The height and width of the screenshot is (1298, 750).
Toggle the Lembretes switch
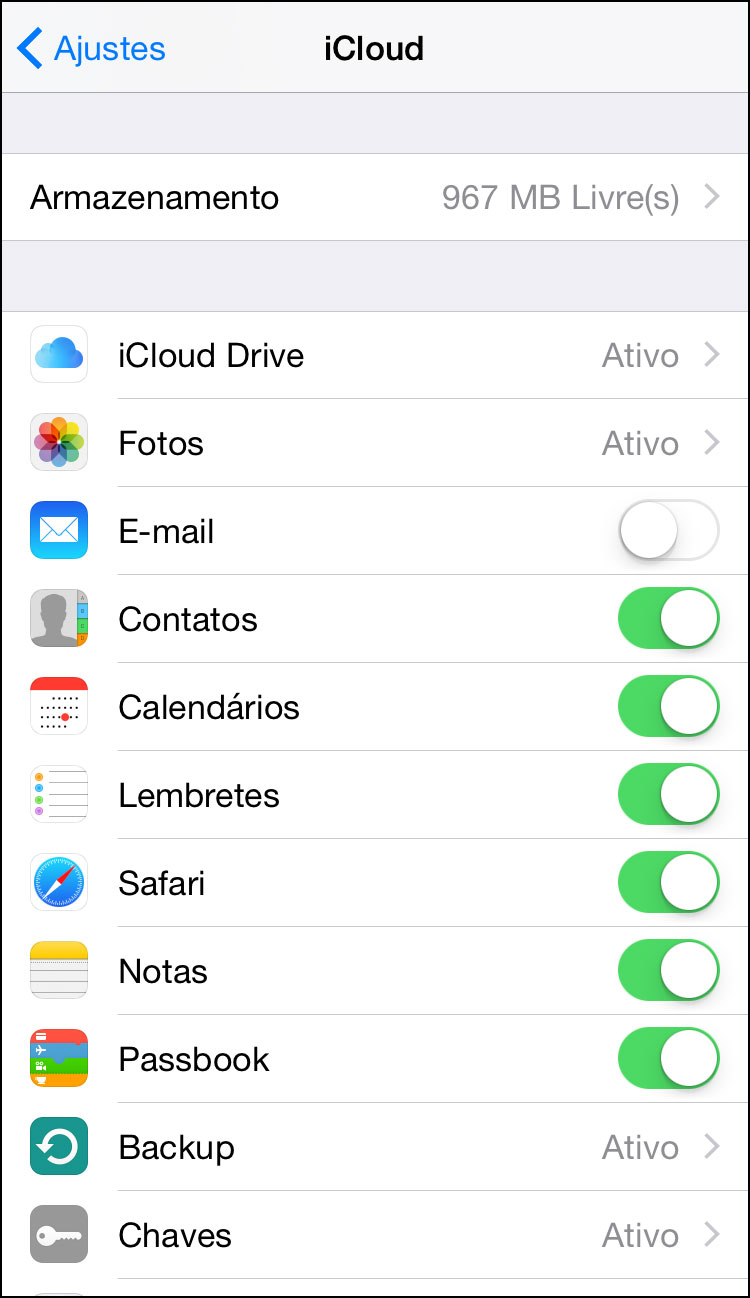pyautogui.click(x=669, y=795)
